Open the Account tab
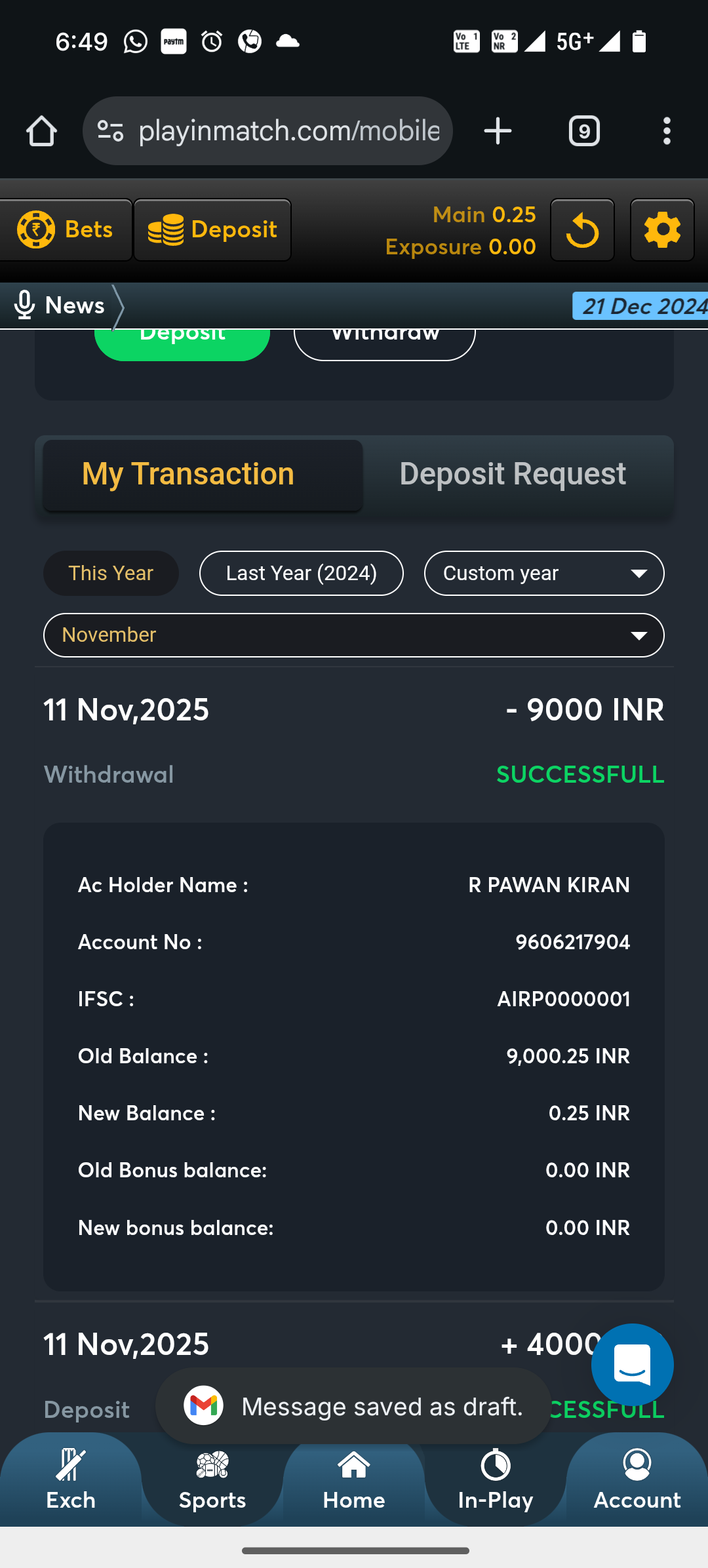This screenshot has height=1568, width=708. [x=637, y=1481]
